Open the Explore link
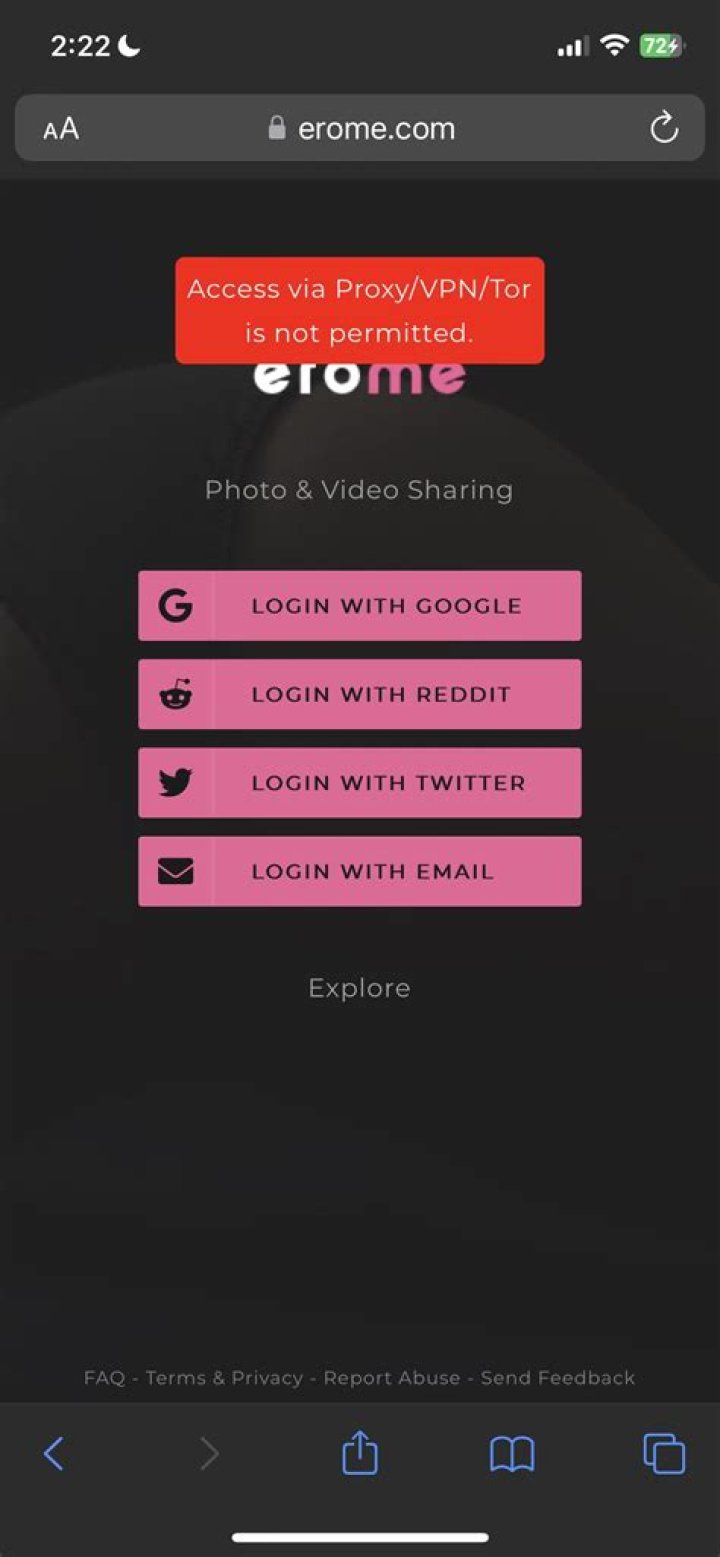 [x=359, y=988]
